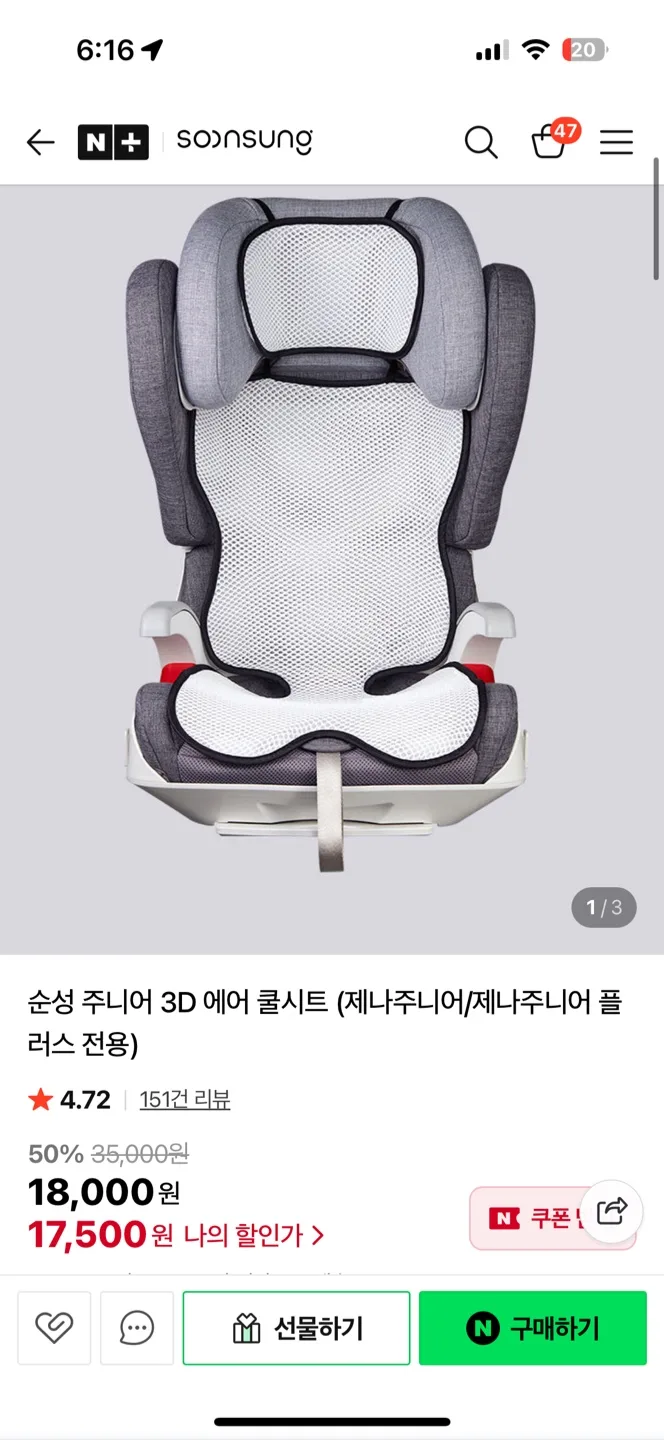
Task: Open the shopping cart with 47 items
Action: click(x=550, y=142)
